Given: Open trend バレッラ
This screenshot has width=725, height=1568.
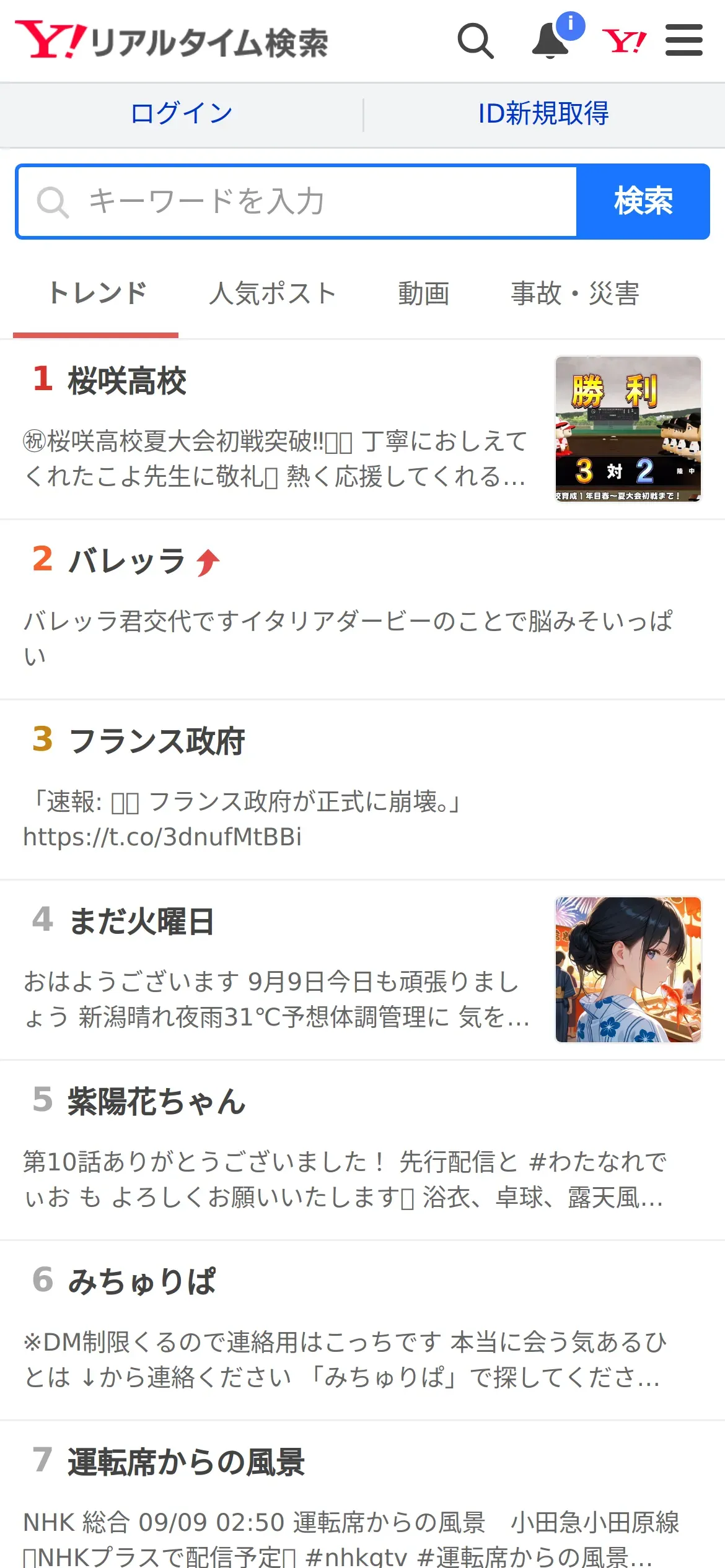Looking at the screenshot, I should (x=362, y=609).
